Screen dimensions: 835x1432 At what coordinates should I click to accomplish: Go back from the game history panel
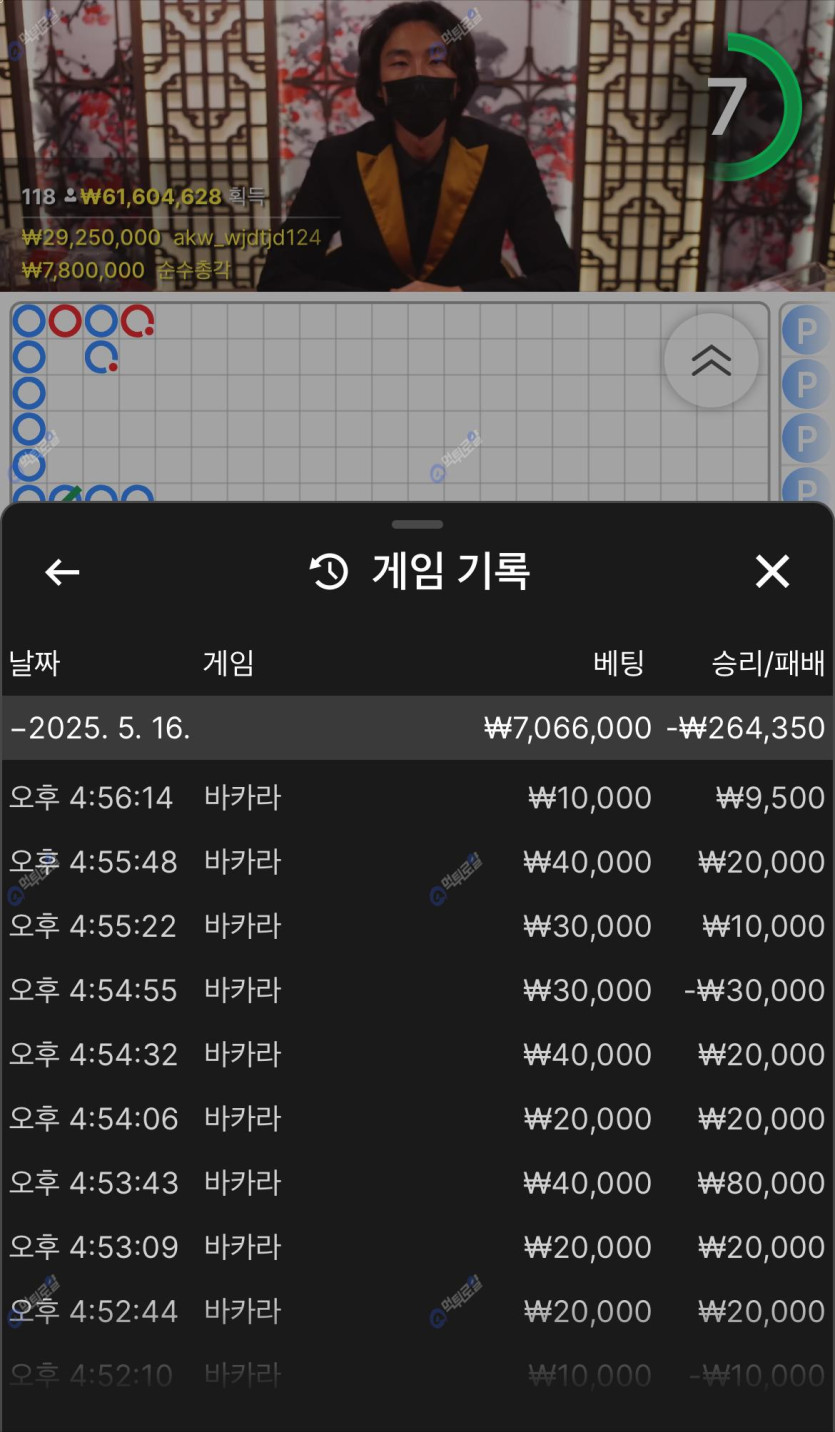pyautogui.click(x=62, y=572)
